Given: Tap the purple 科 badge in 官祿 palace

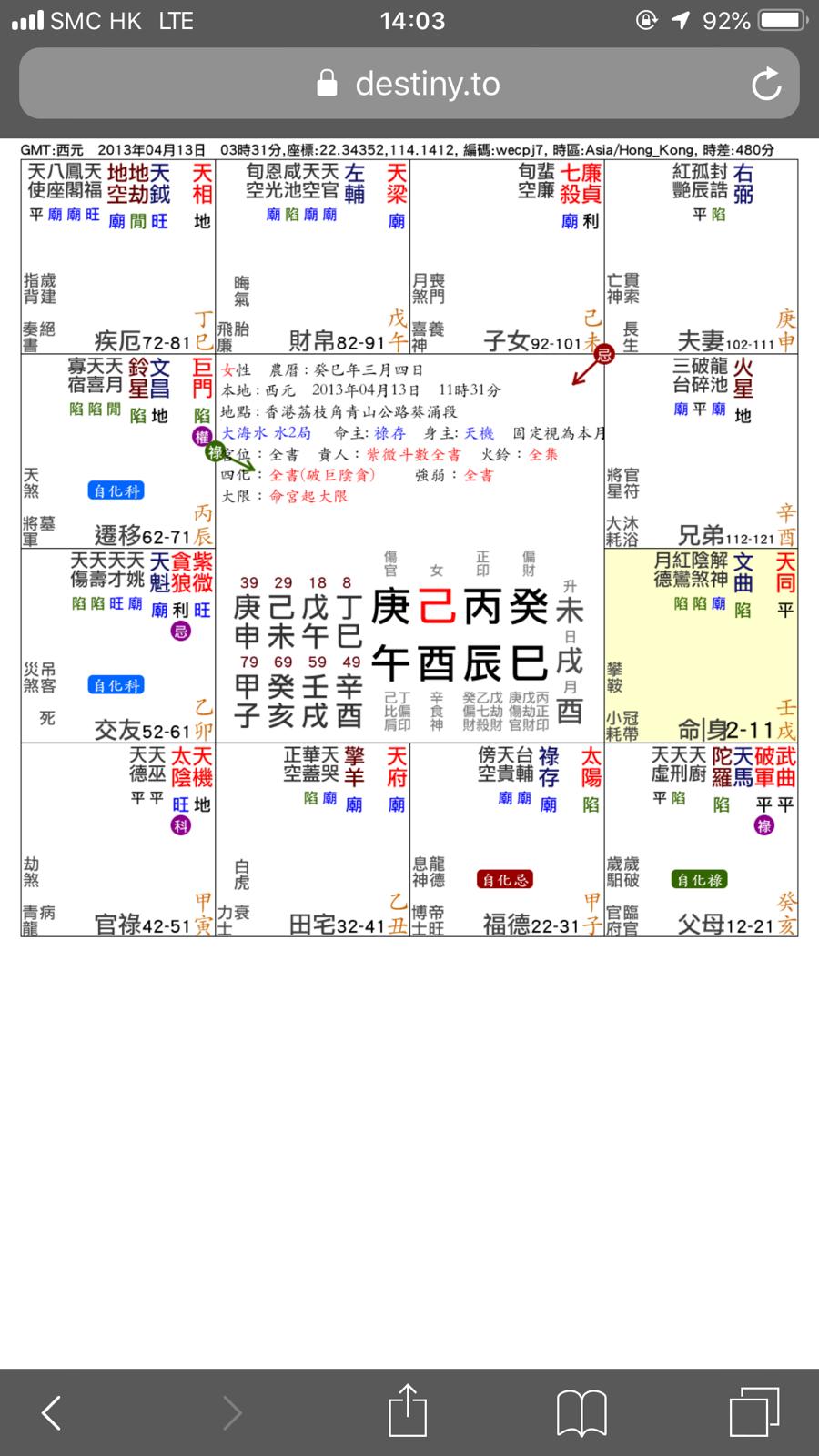Looking at the screenshot, I should [180, 822].
